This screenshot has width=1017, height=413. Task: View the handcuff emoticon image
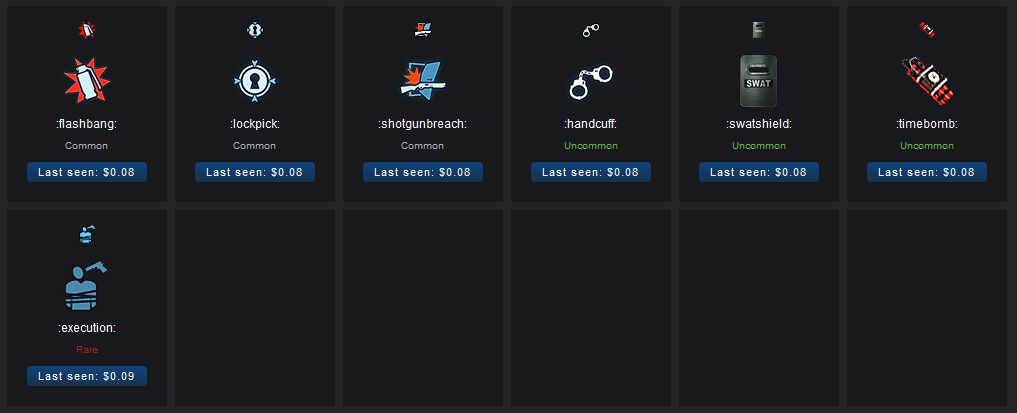coord(590,81)
